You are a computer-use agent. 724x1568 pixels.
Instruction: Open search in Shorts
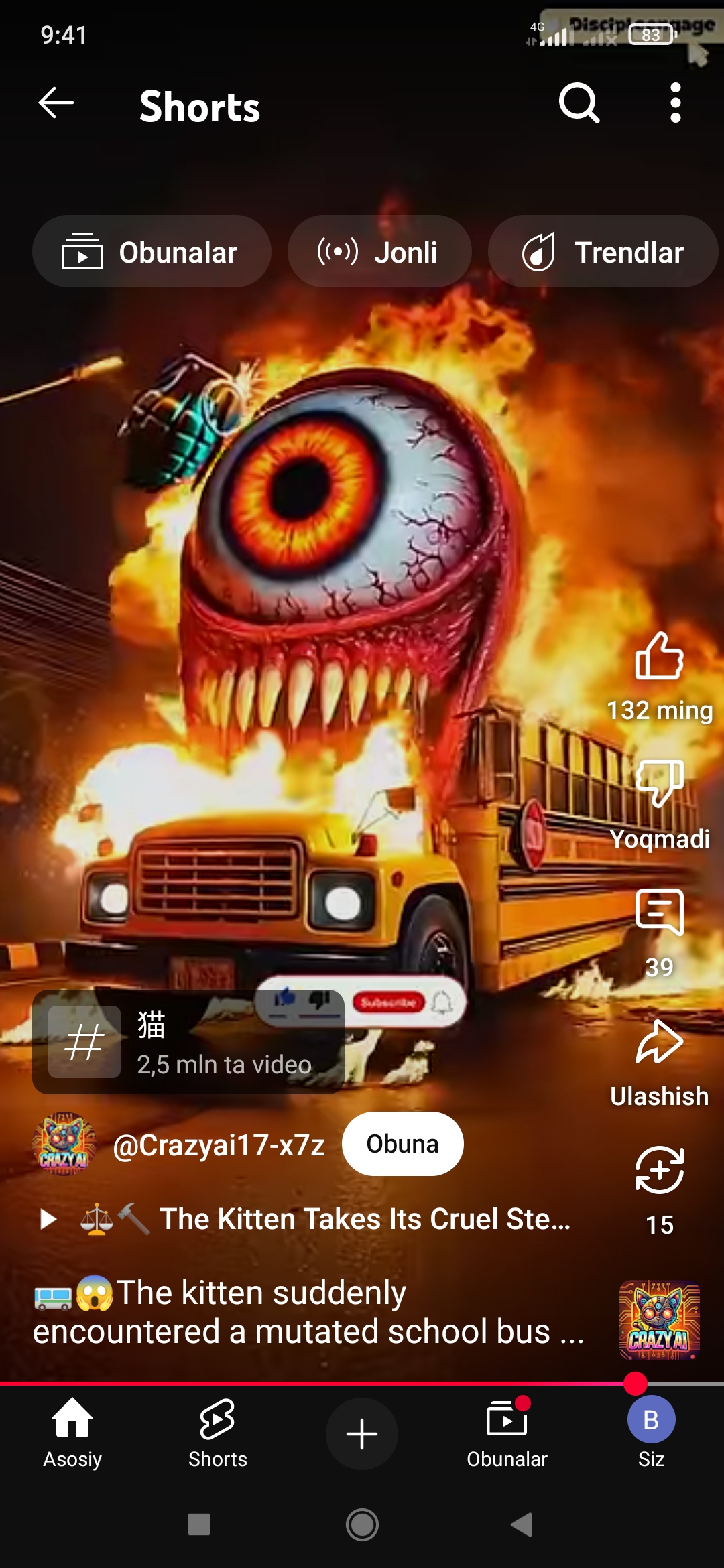coord(579,103)
